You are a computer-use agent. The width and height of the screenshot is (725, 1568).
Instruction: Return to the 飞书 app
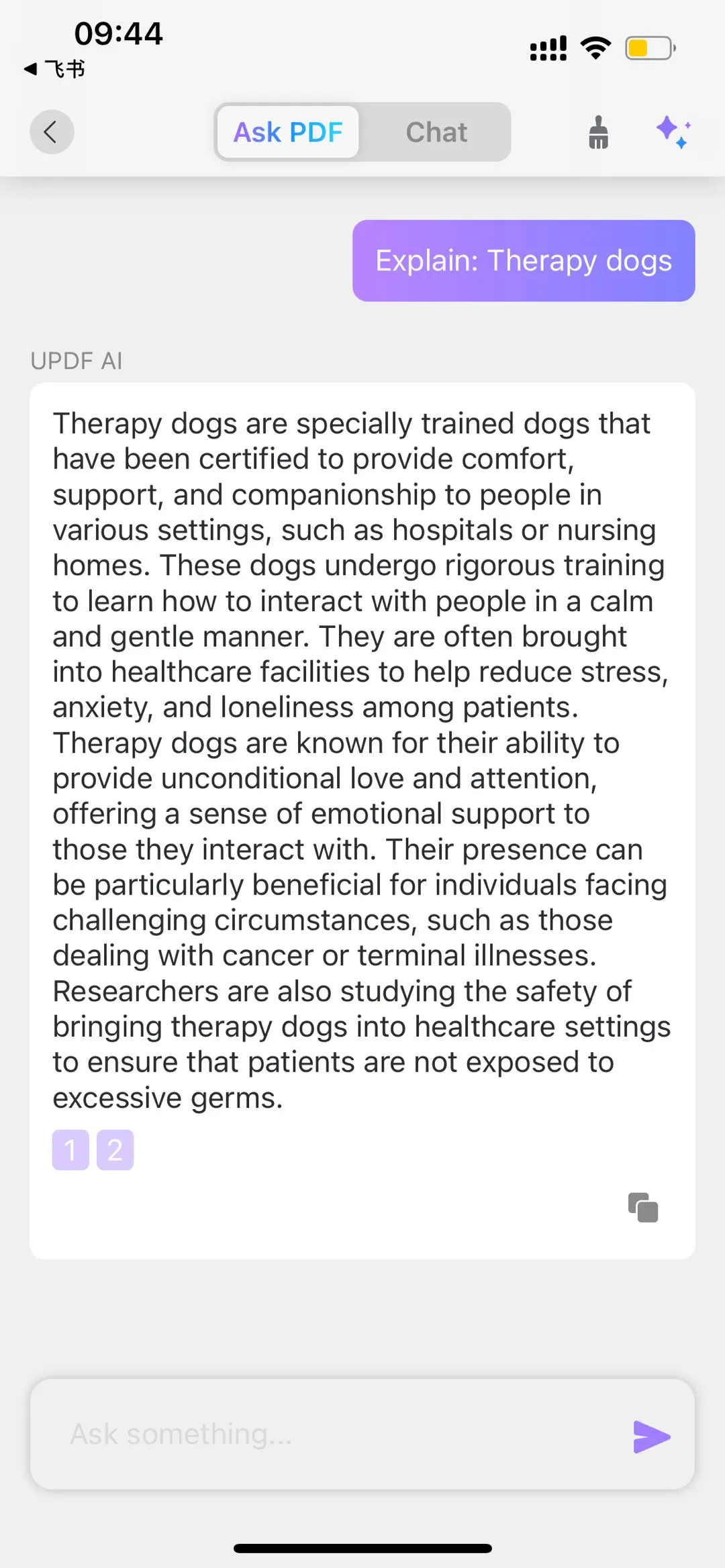pyautogui.click(x=55, y=68)
